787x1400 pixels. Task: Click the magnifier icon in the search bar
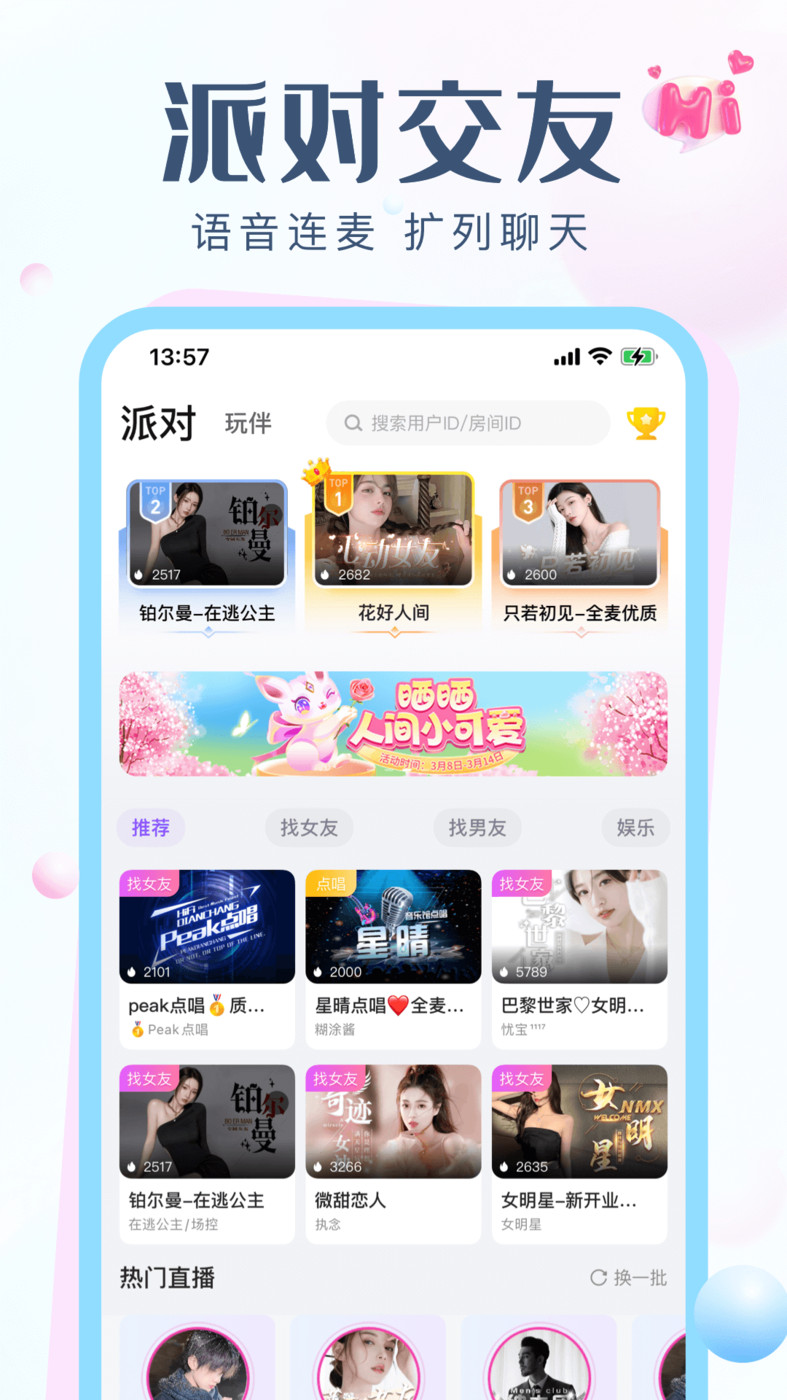(352, 423)
